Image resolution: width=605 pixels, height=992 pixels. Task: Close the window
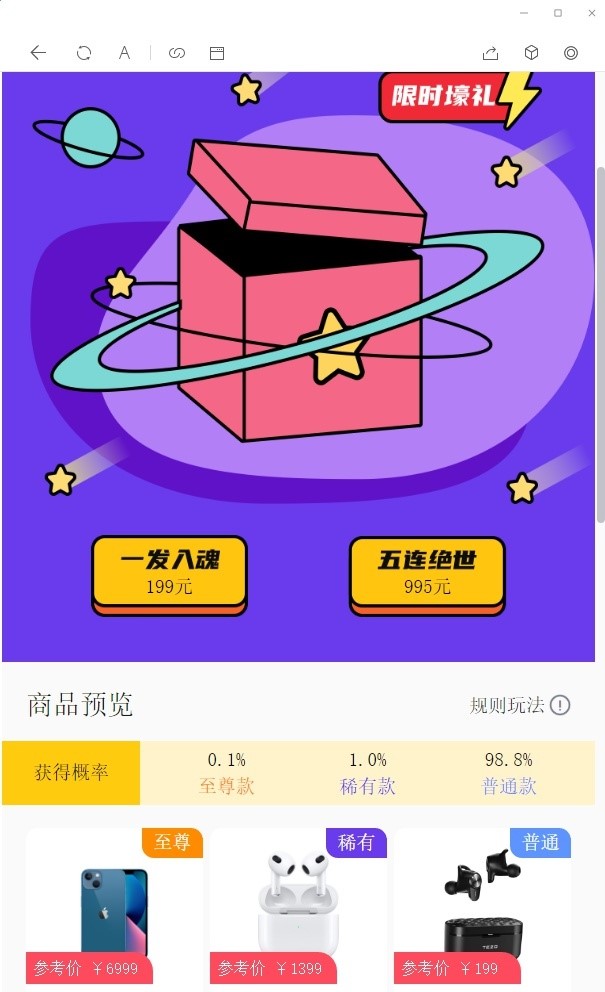pos(592,13)
